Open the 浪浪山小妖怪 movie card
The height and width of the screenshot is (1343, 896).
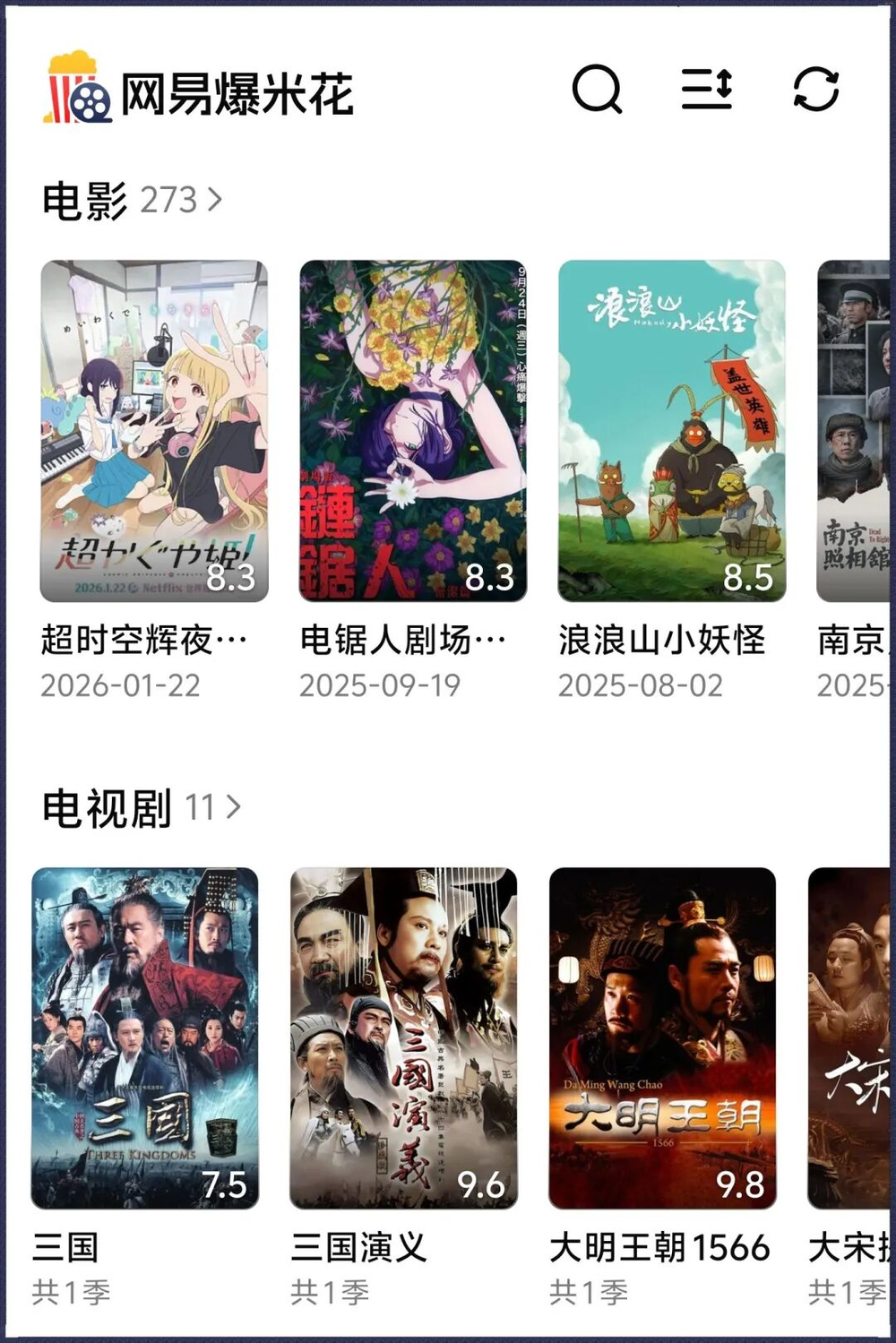click(672, 431)
